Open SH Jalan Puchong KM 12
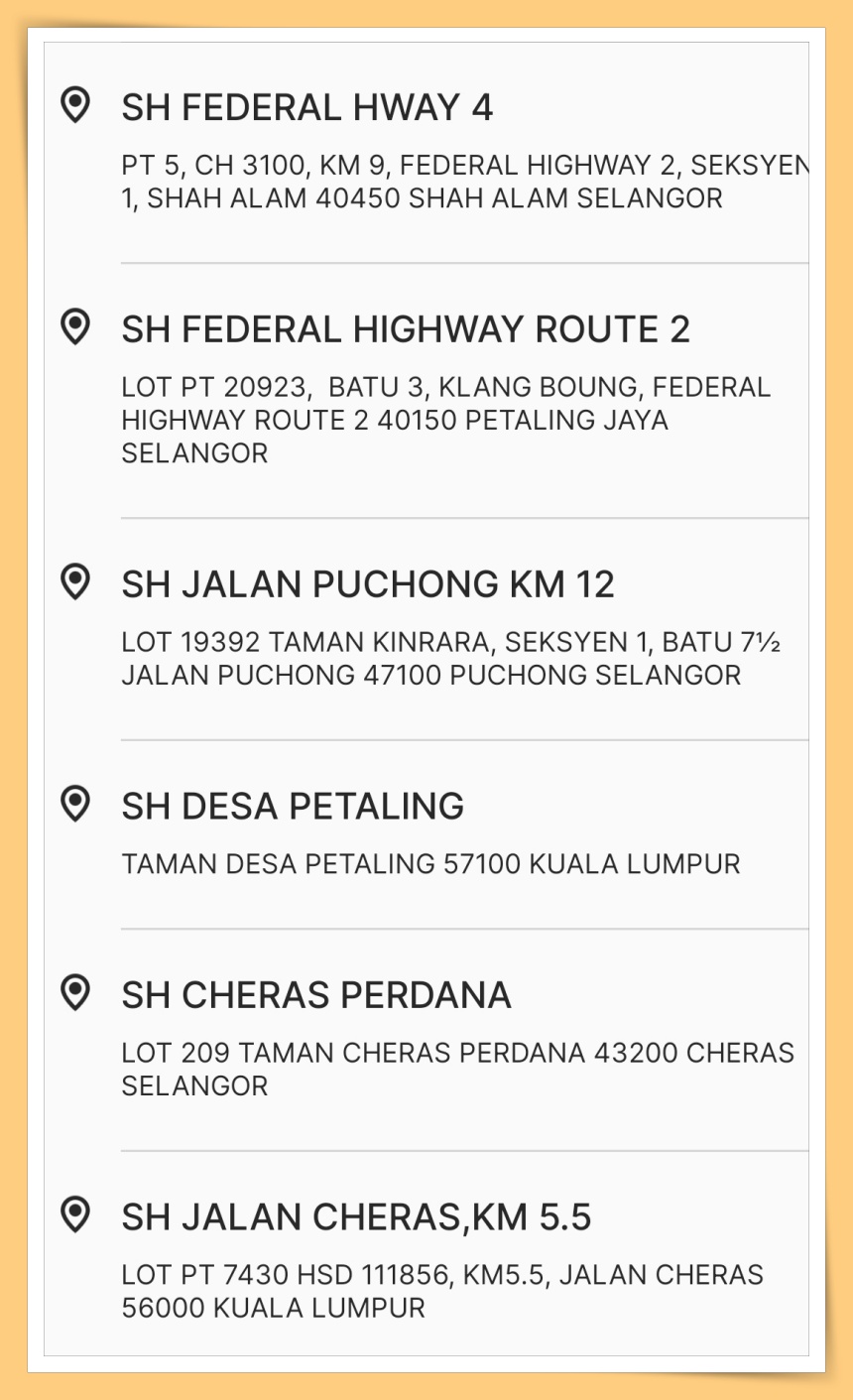 tap(367, 584)
